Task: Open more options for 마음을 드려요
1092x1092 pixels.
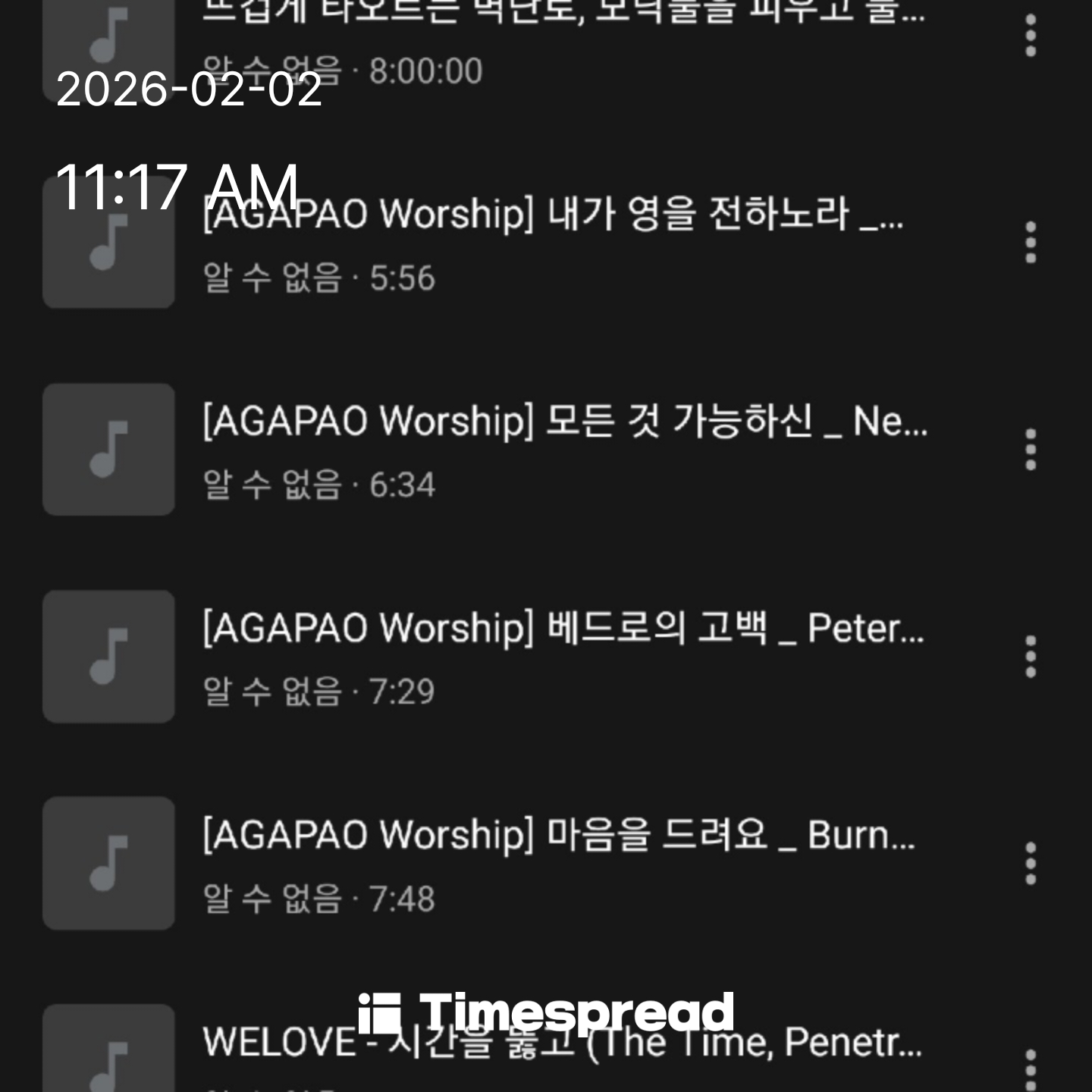Action: pos(1031,864)
